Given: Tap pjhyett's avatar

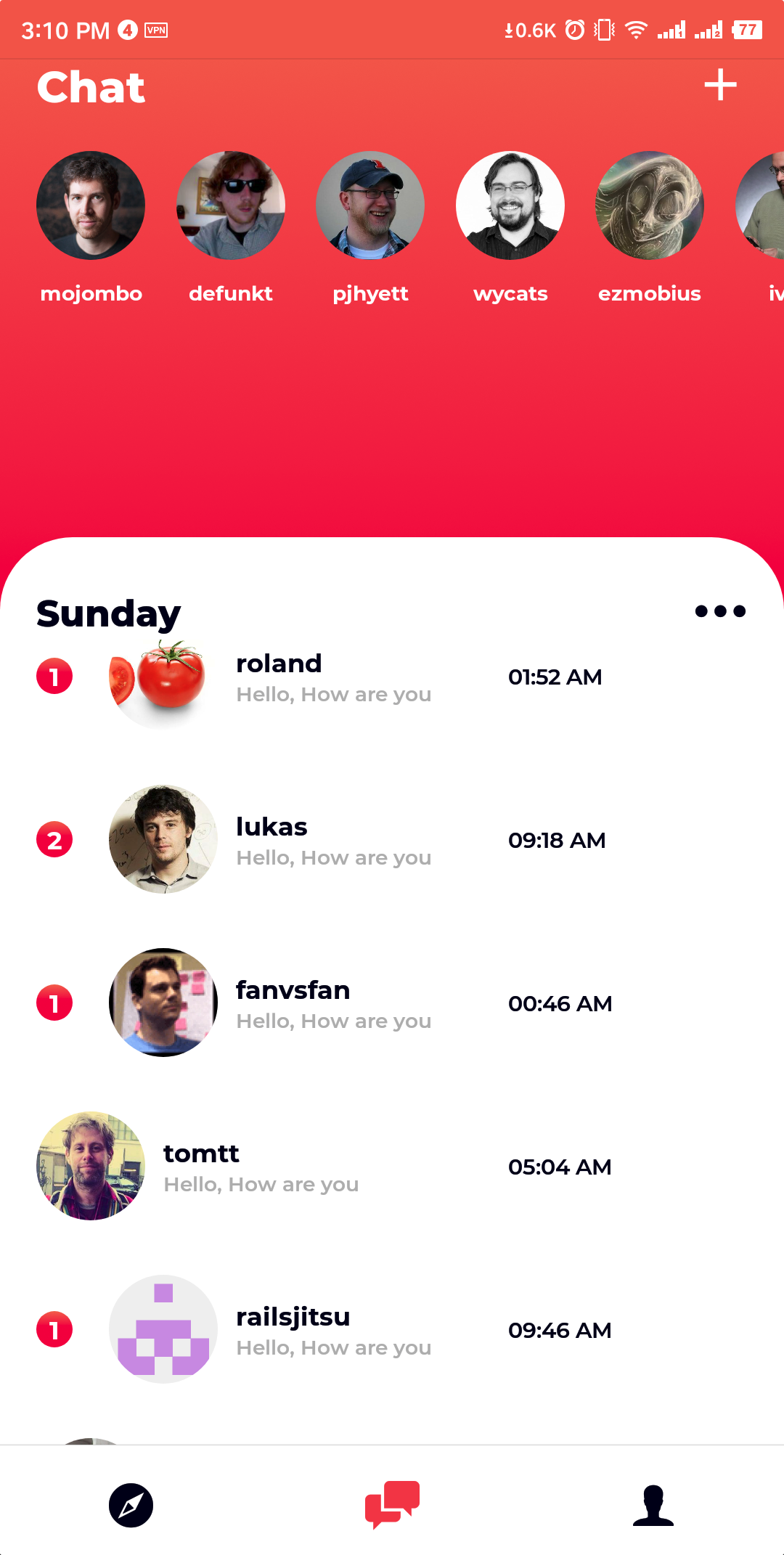Looking at the screenshot, I should click(x=370, y=205).
